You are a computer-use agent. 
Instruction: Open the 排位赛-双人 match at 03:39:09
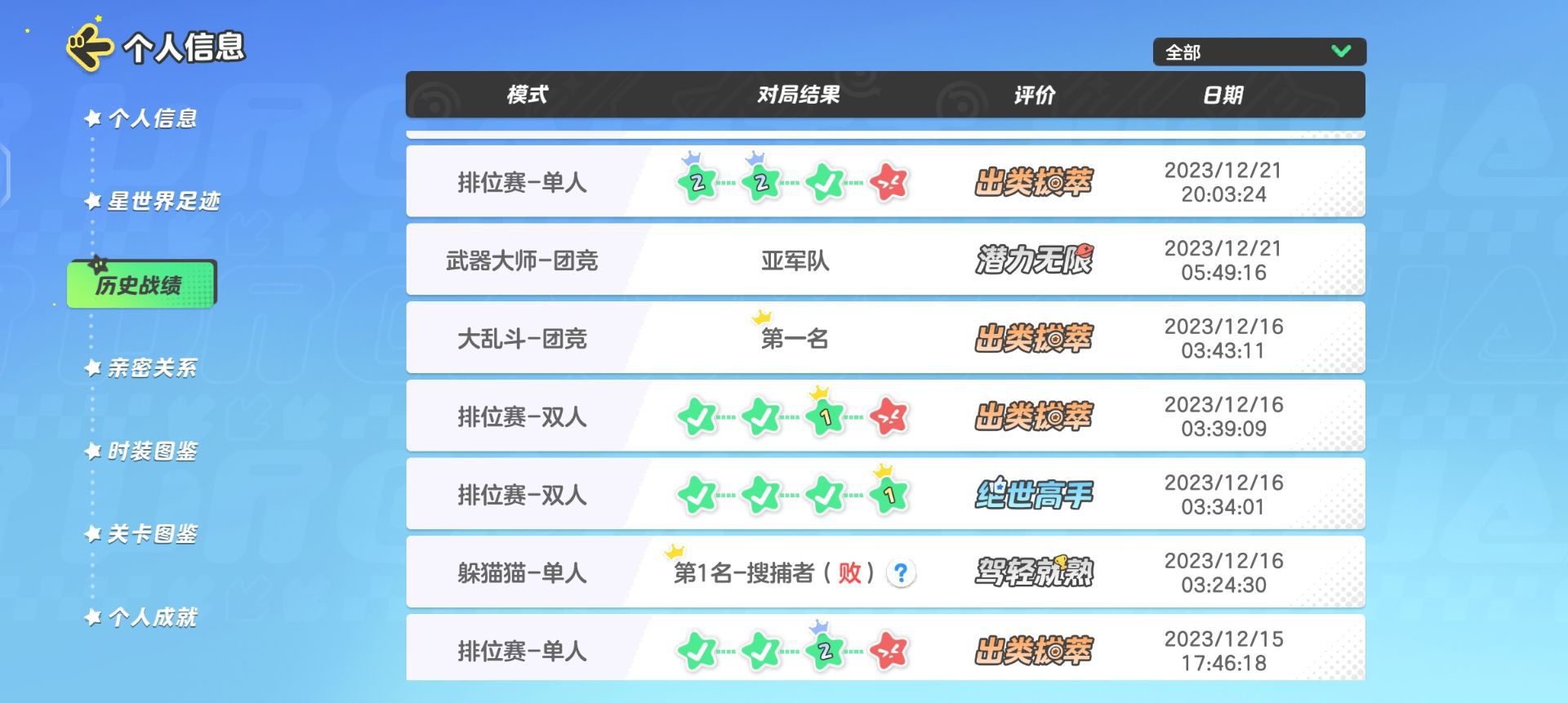pyautogui.click(x=884, y=416)
